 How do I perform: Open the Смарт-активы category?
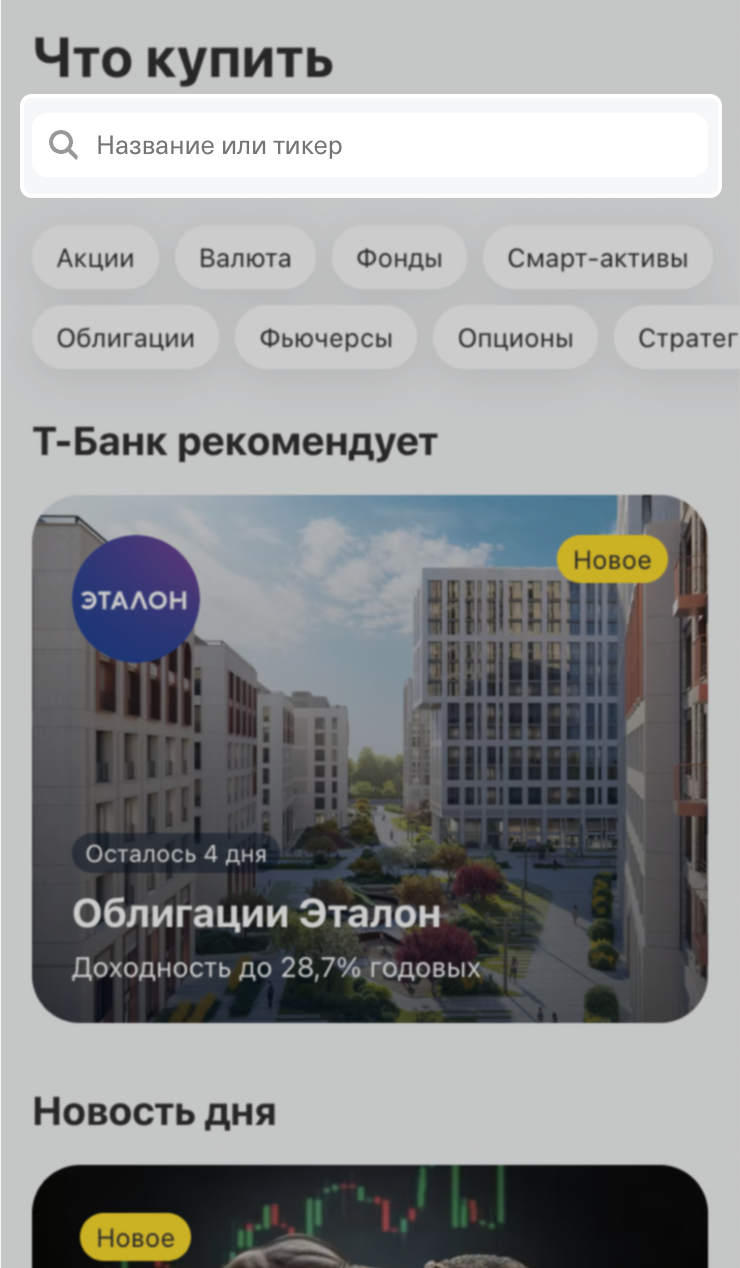point(597,258)
